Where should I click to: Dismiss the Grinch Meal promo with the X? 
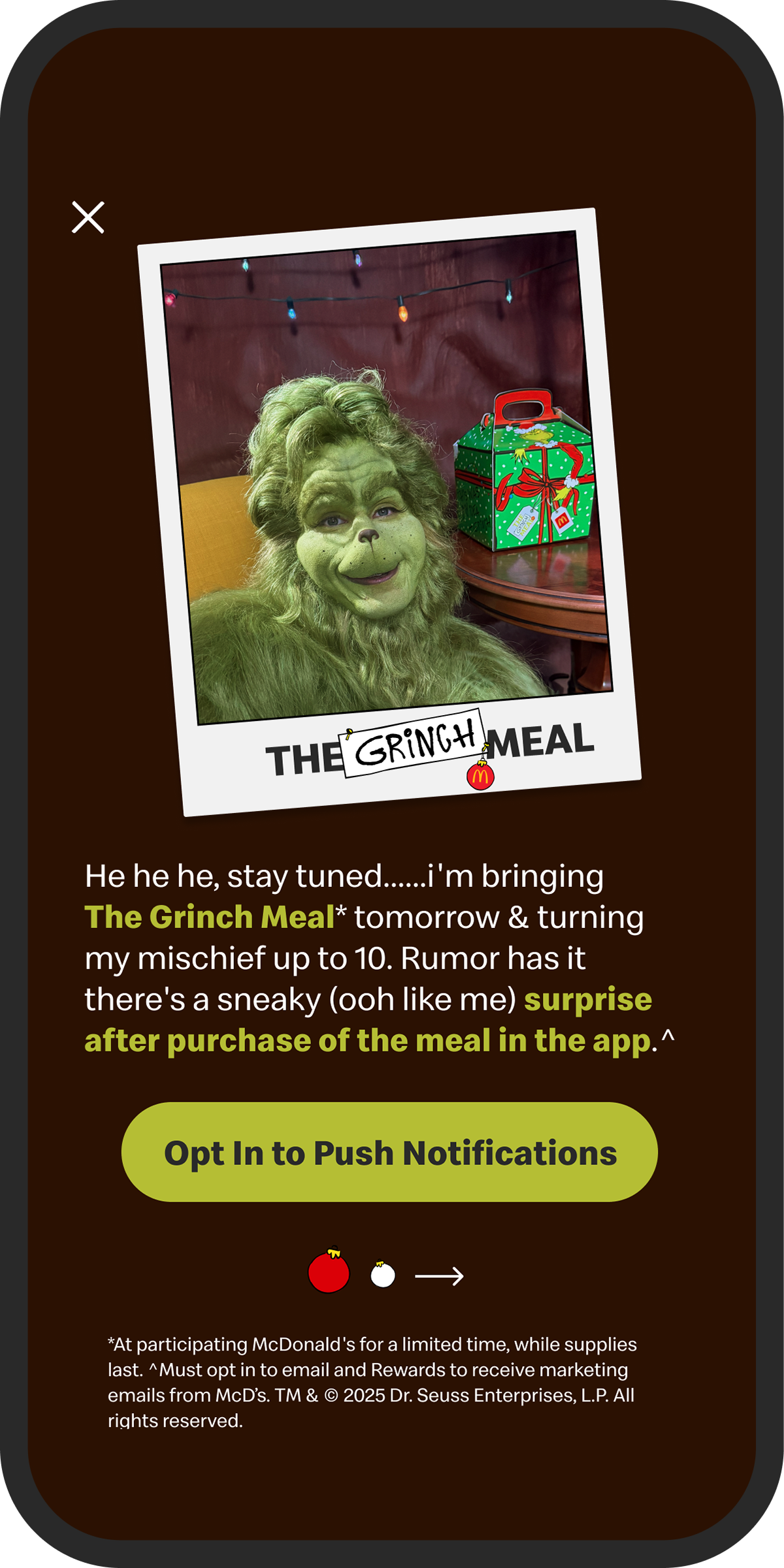[x=88, y=217]
